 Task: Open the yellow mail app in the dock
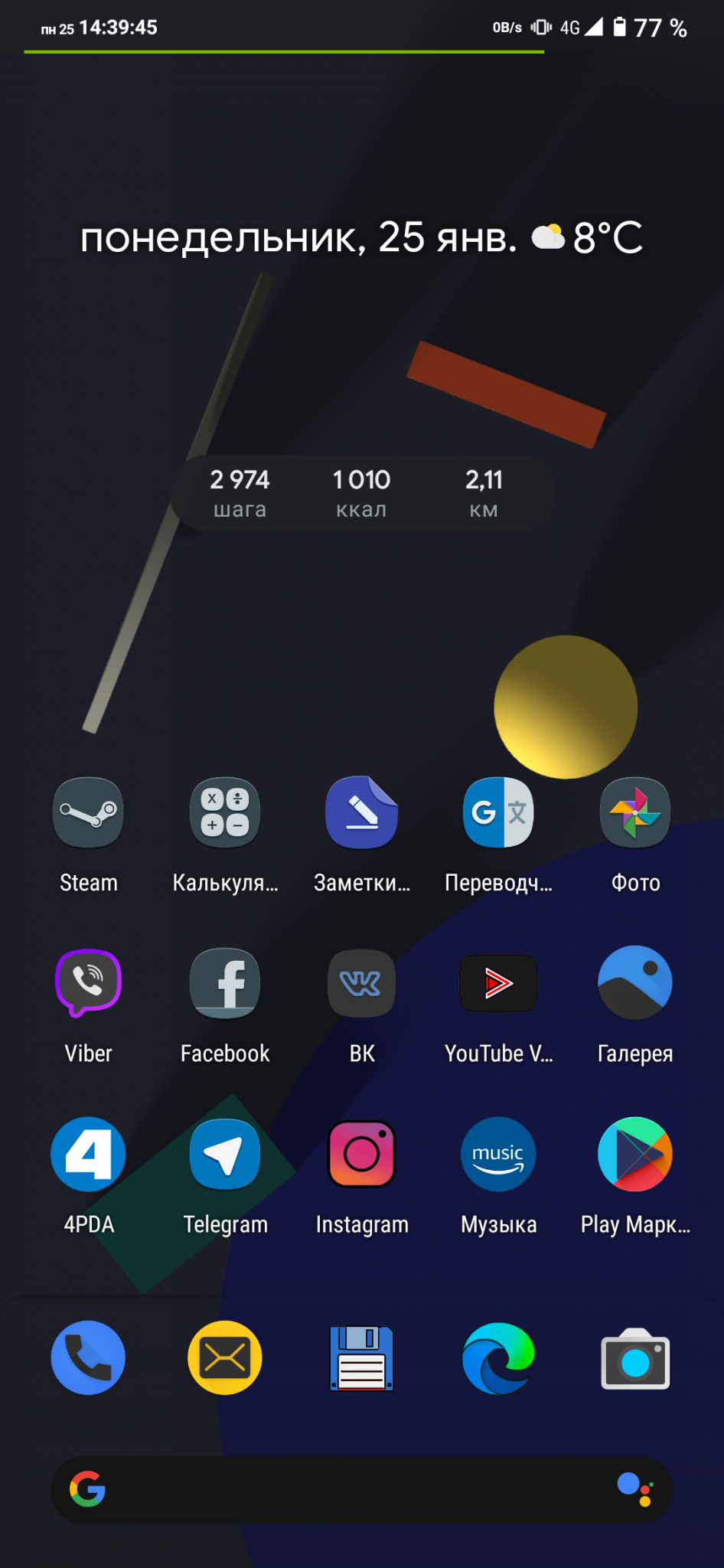click(x=225, y=1358)
